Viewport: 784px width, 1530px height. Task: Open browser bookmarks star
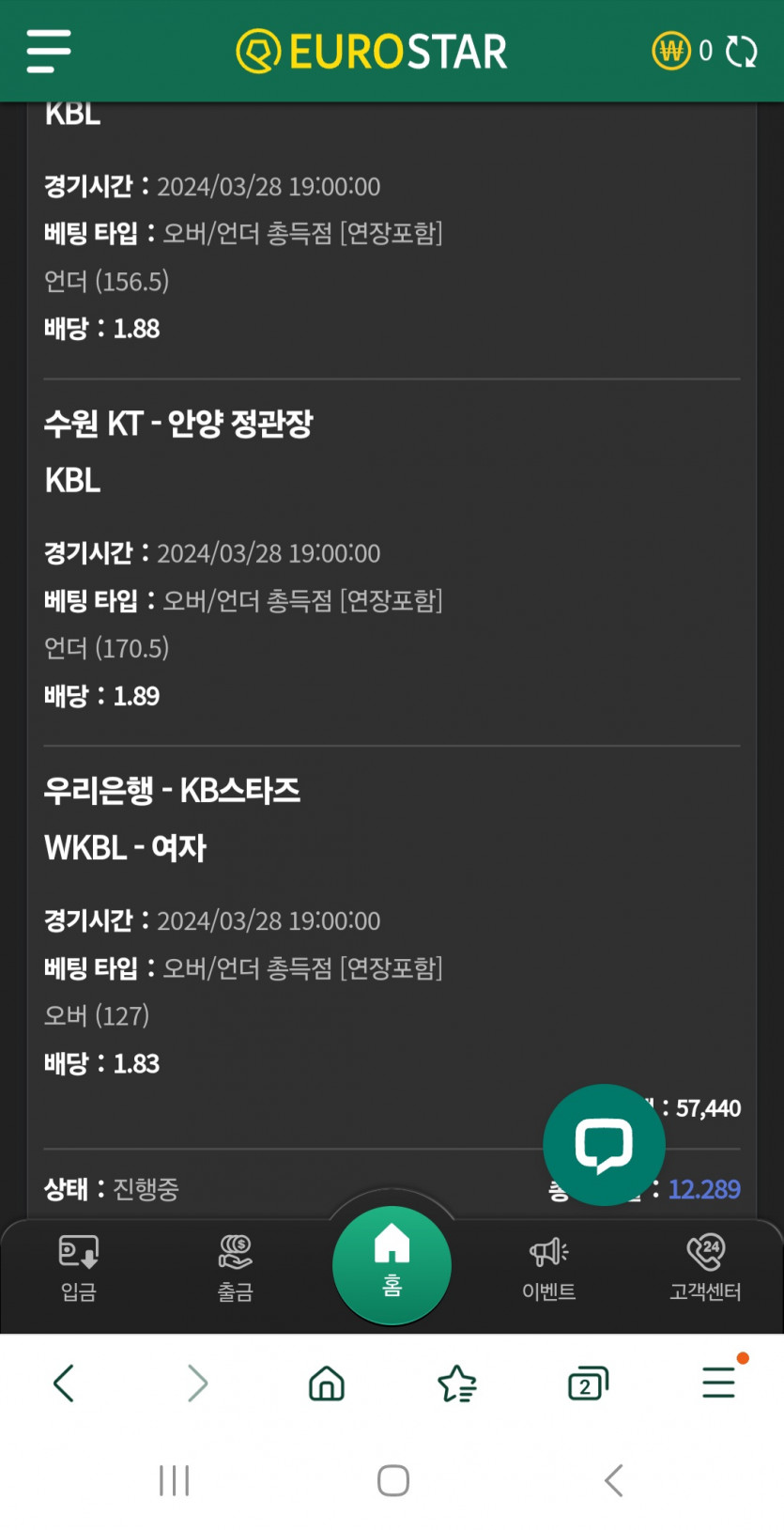click(457, 1383)
